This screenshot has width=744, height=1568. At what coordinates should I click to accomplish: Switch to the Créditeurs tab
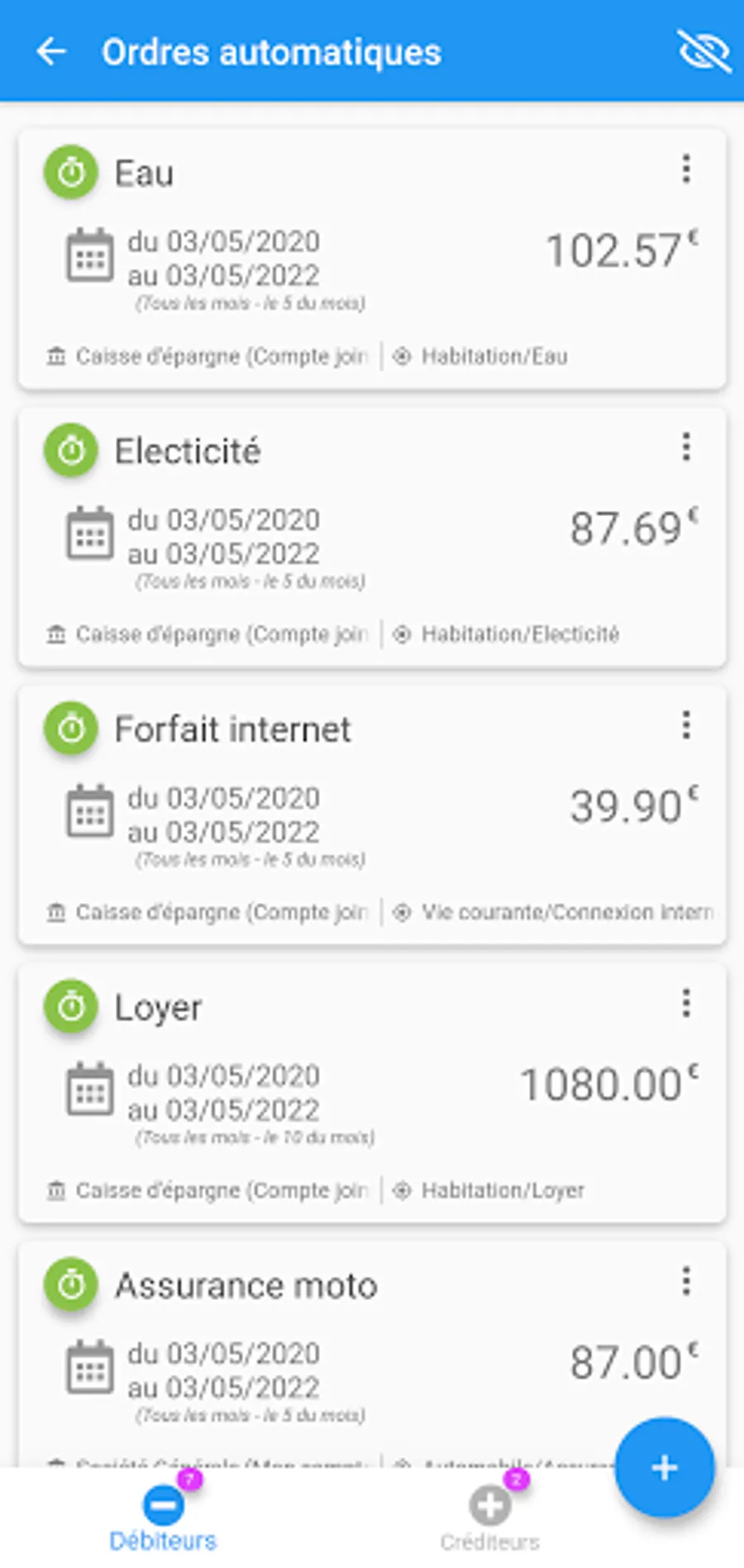point(489,1518)
